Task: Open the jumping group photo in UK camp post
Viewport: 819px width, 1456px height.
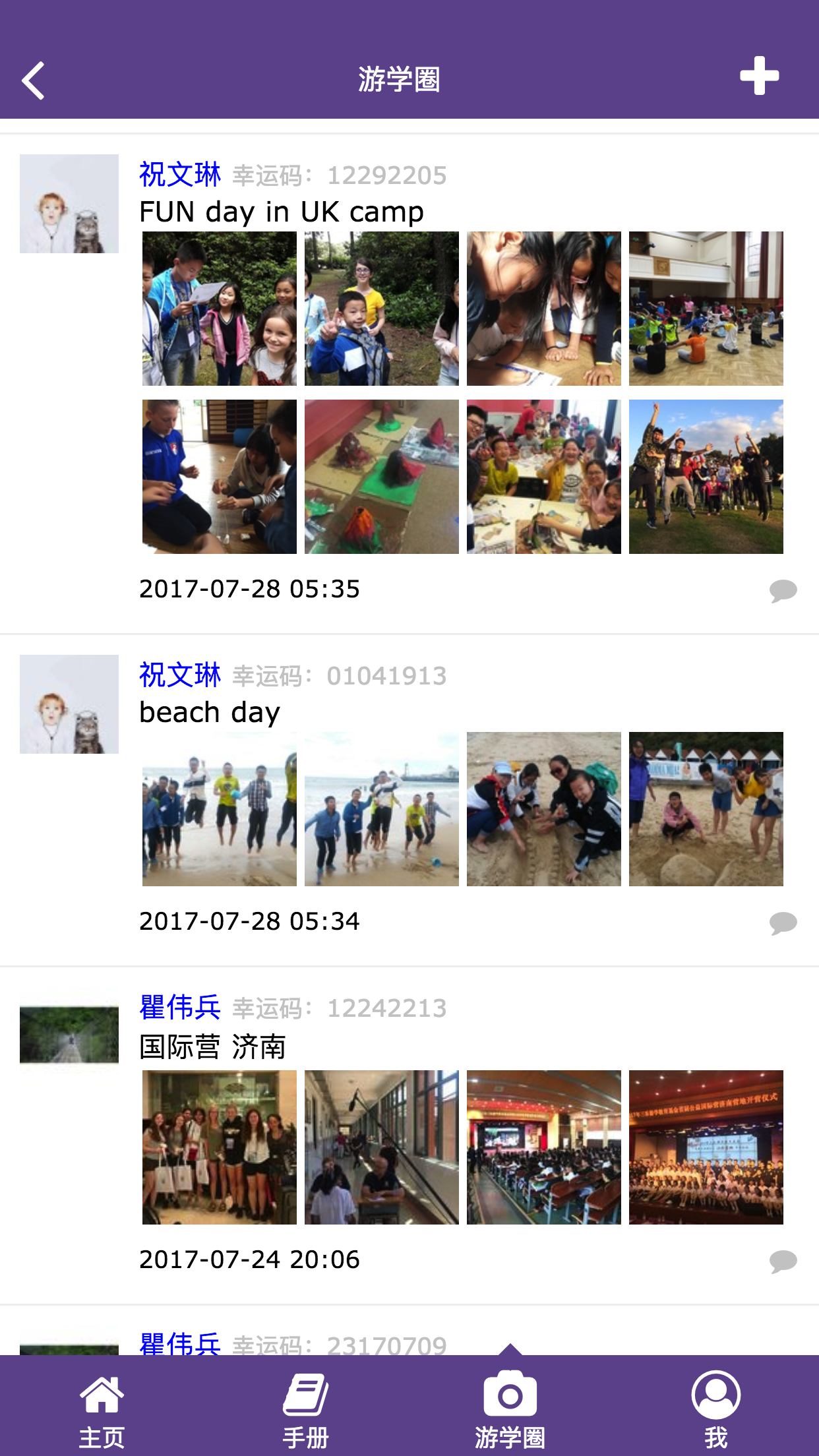Action: 706,477
